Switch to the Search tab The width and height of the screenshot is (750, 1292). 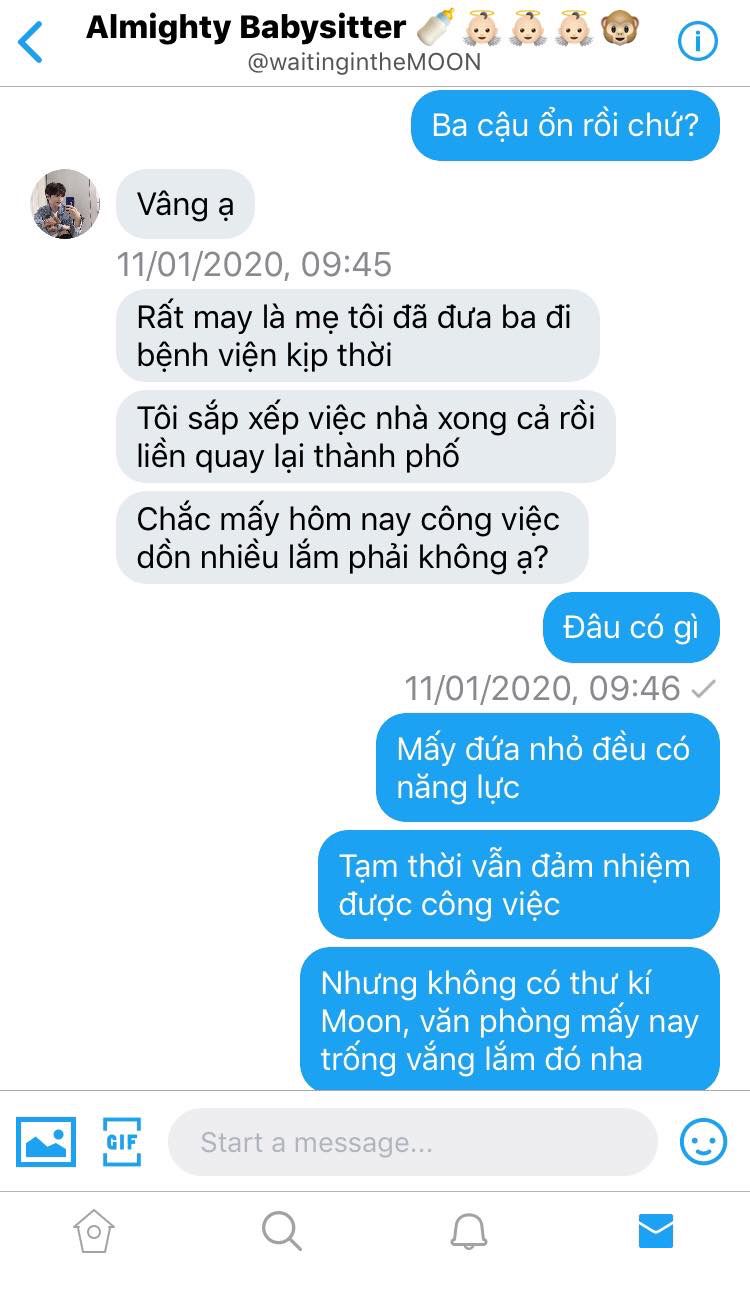(281, 1231)
